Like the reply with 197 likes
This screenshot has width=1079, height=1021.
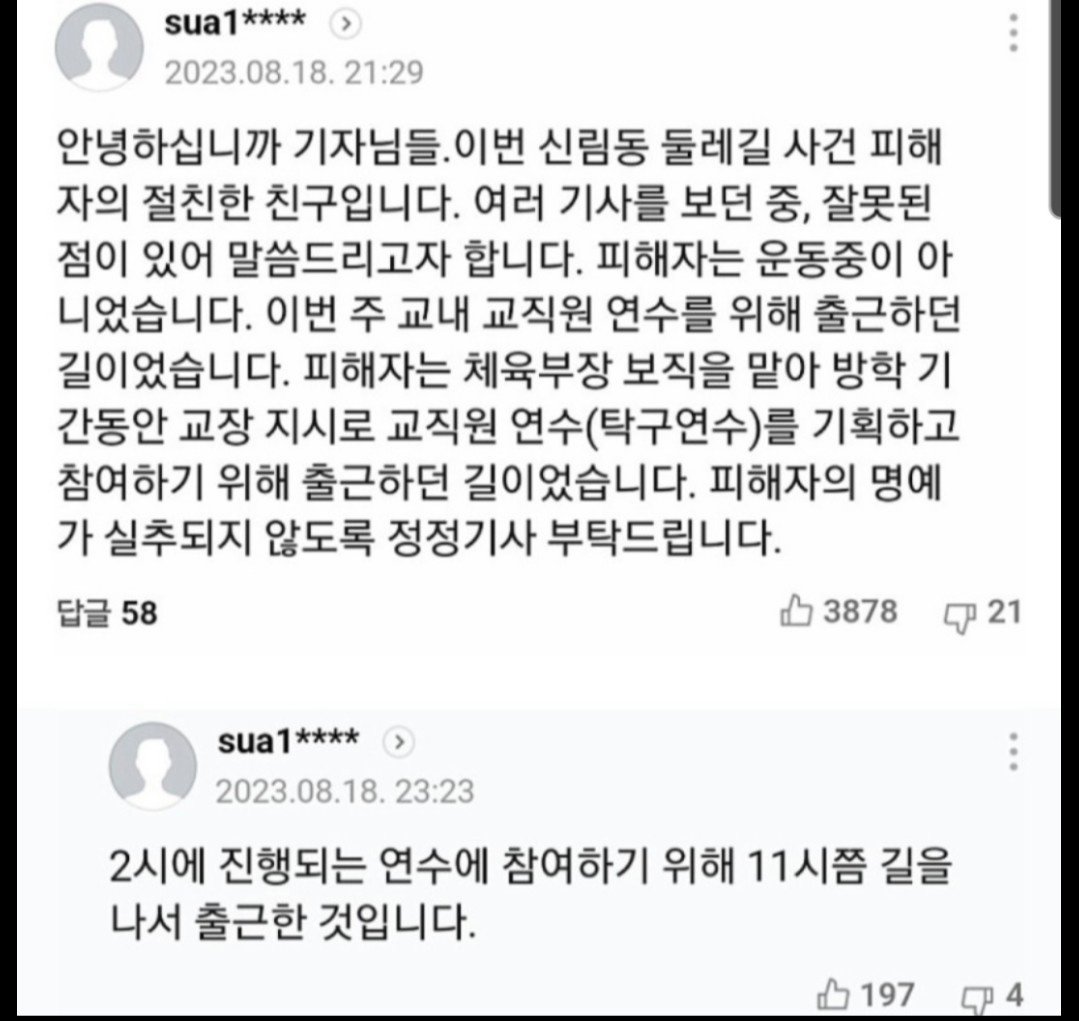pyautogui.click(x=835, y=994)
